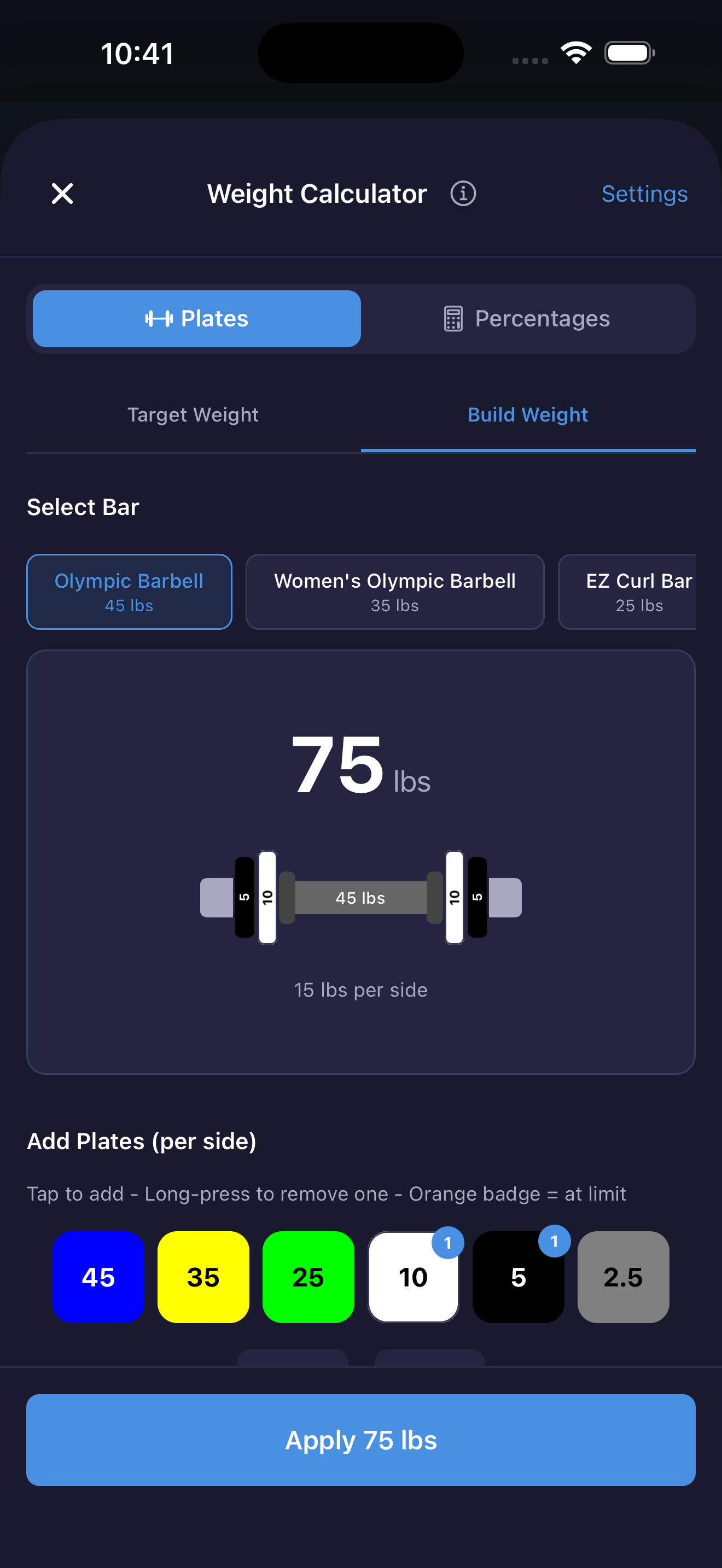Image resolution: width=722 pixels, height=1568 pixels.
Task: Add a black 5 lb plate
Action: [518, 1277]
